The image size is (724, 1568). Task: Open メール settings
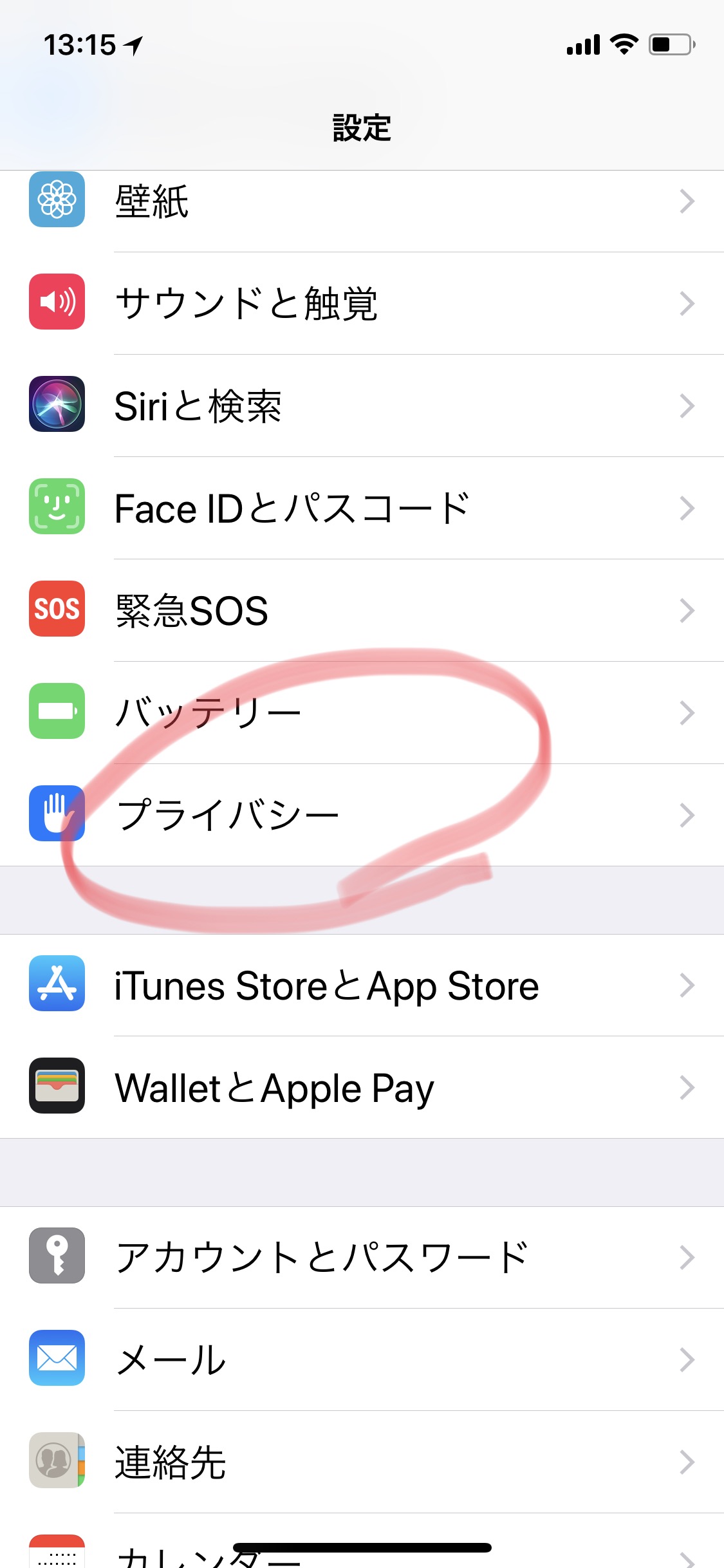click(x=360, y=1359)
